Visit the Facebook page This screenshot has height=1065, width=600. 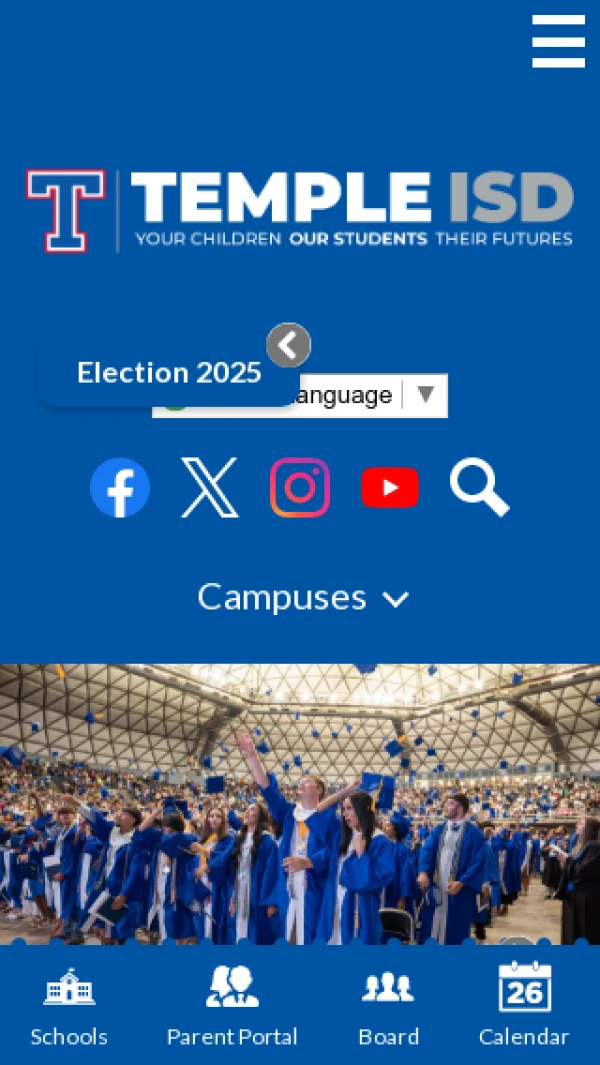pyautogui.click(x=120, y=487)
